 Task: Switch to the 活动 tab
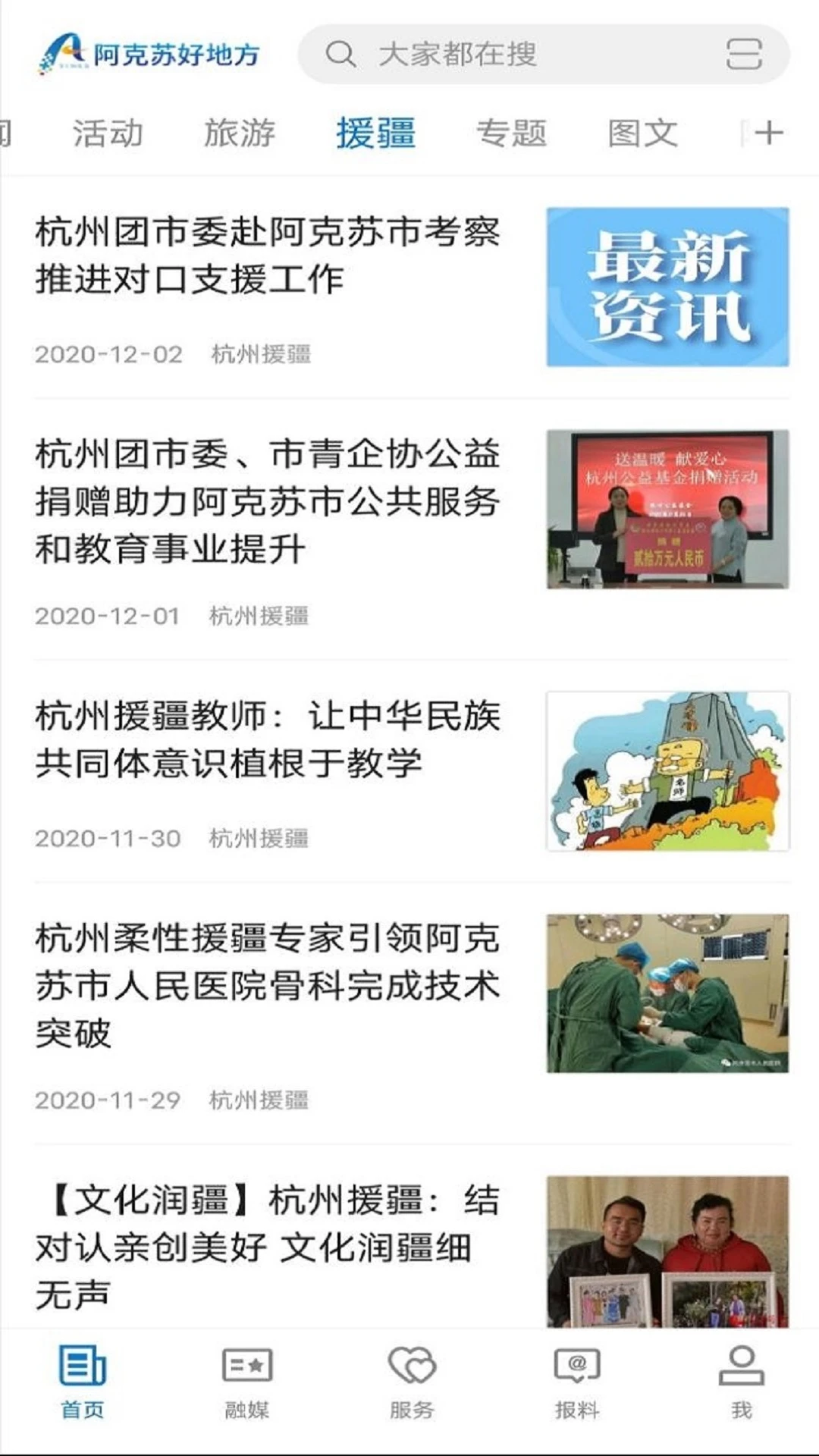point(108,133)
